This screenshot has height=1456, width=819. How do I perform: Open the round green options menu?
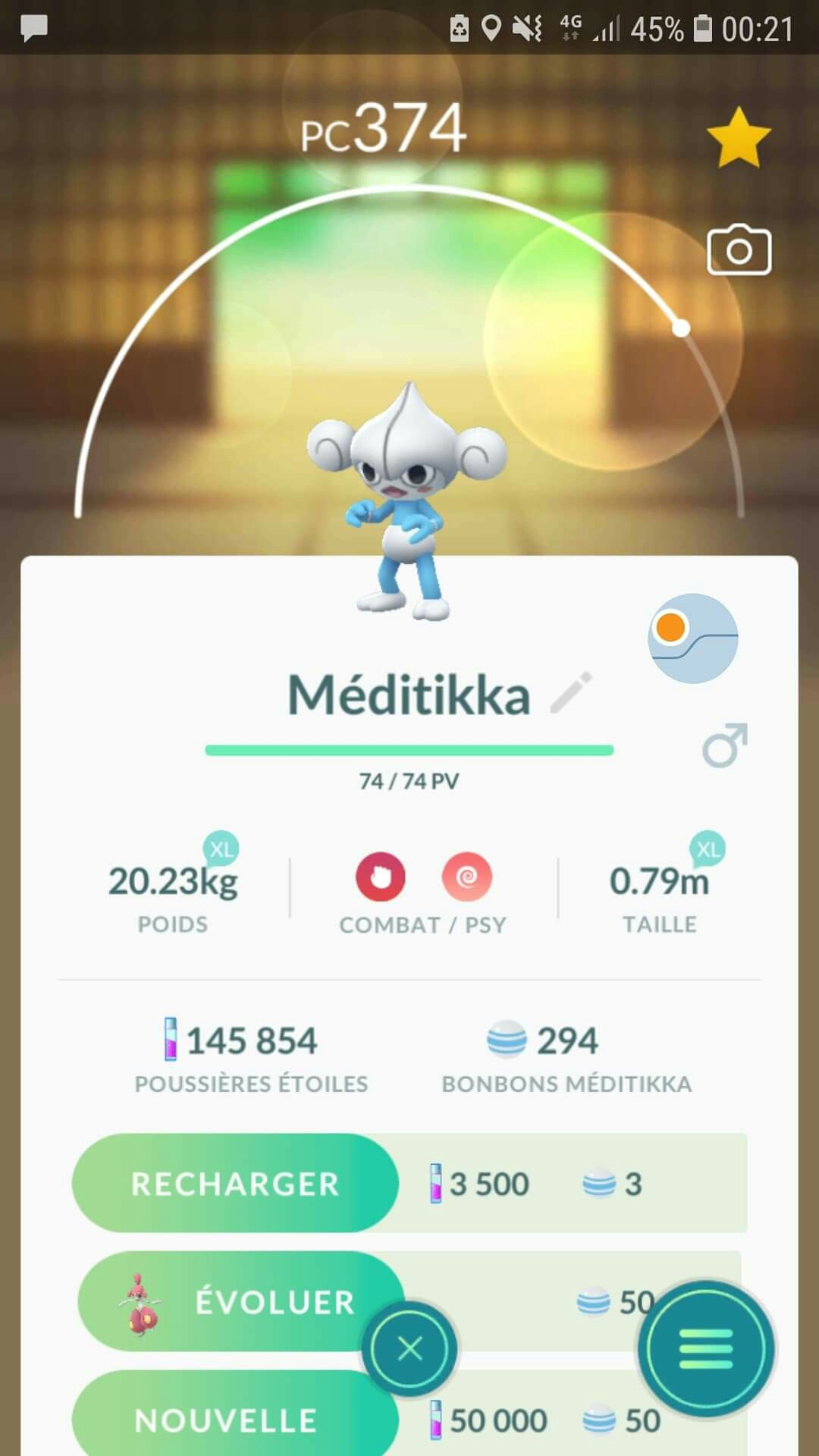706,1349
